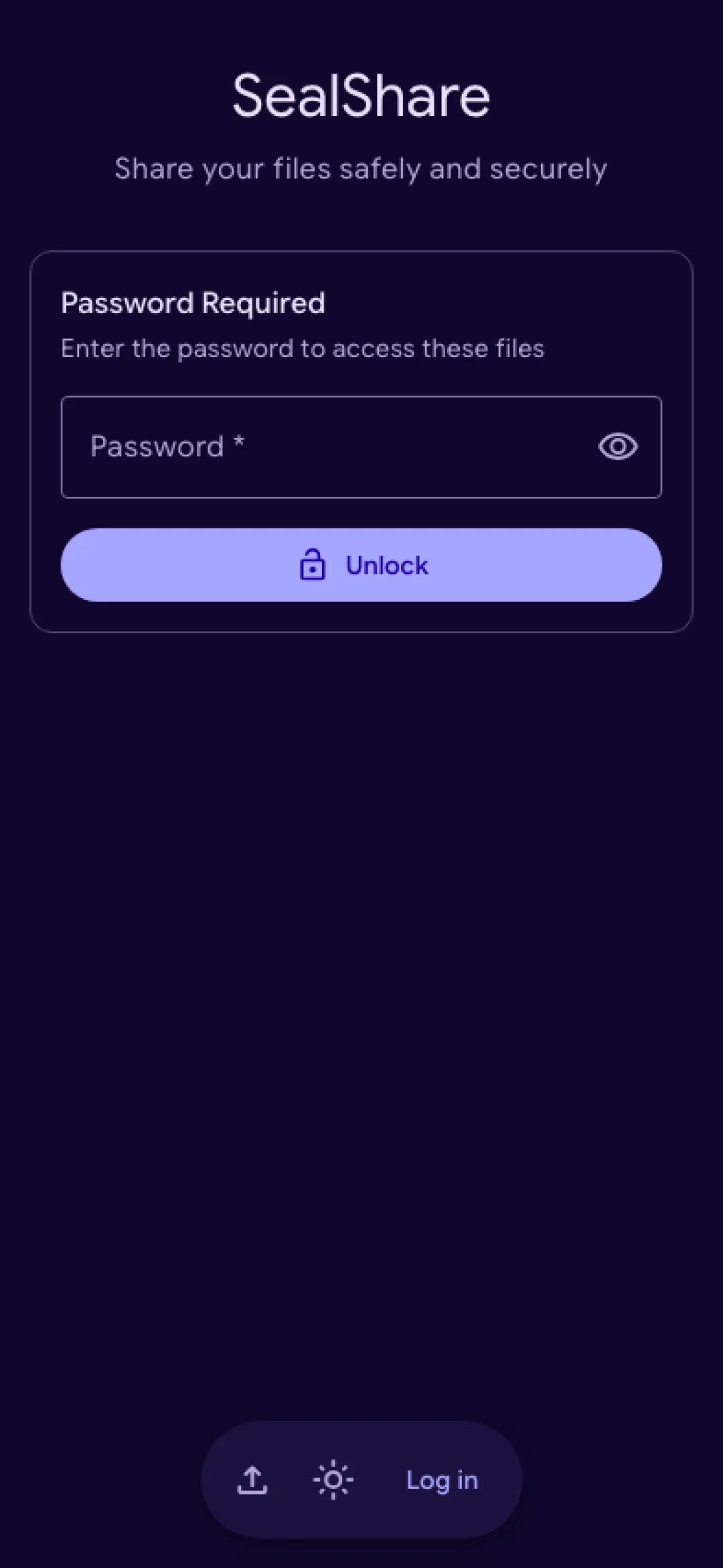
Task: Switch to light theme with the sun icon
Action: coord(333,1480)
